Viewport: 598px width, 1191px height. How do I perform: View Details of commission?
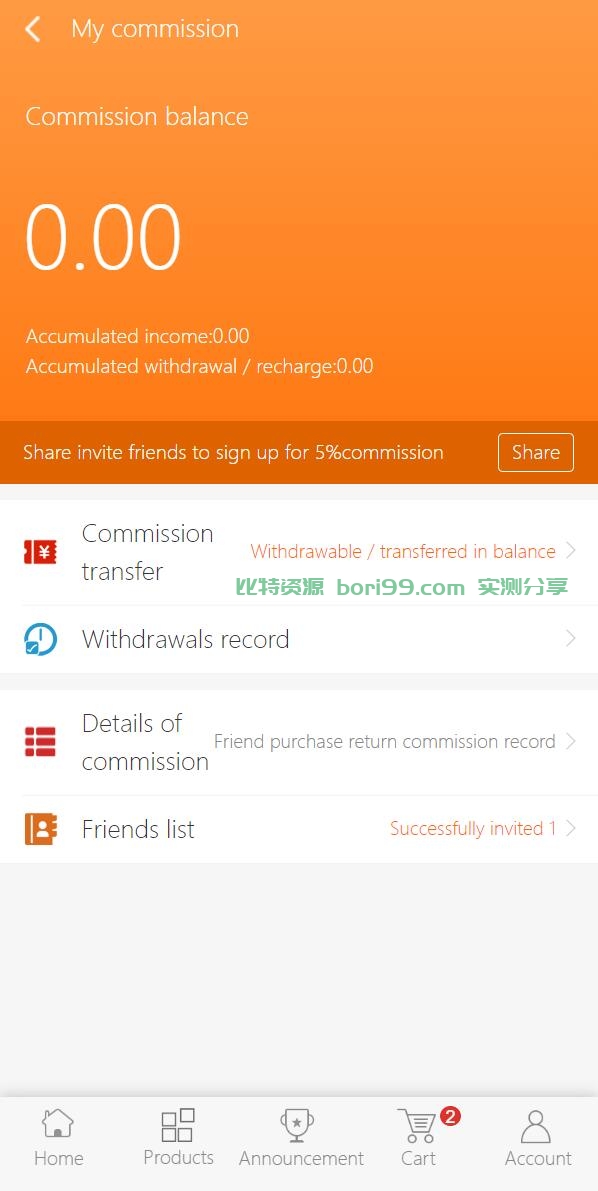click(299, 742)
